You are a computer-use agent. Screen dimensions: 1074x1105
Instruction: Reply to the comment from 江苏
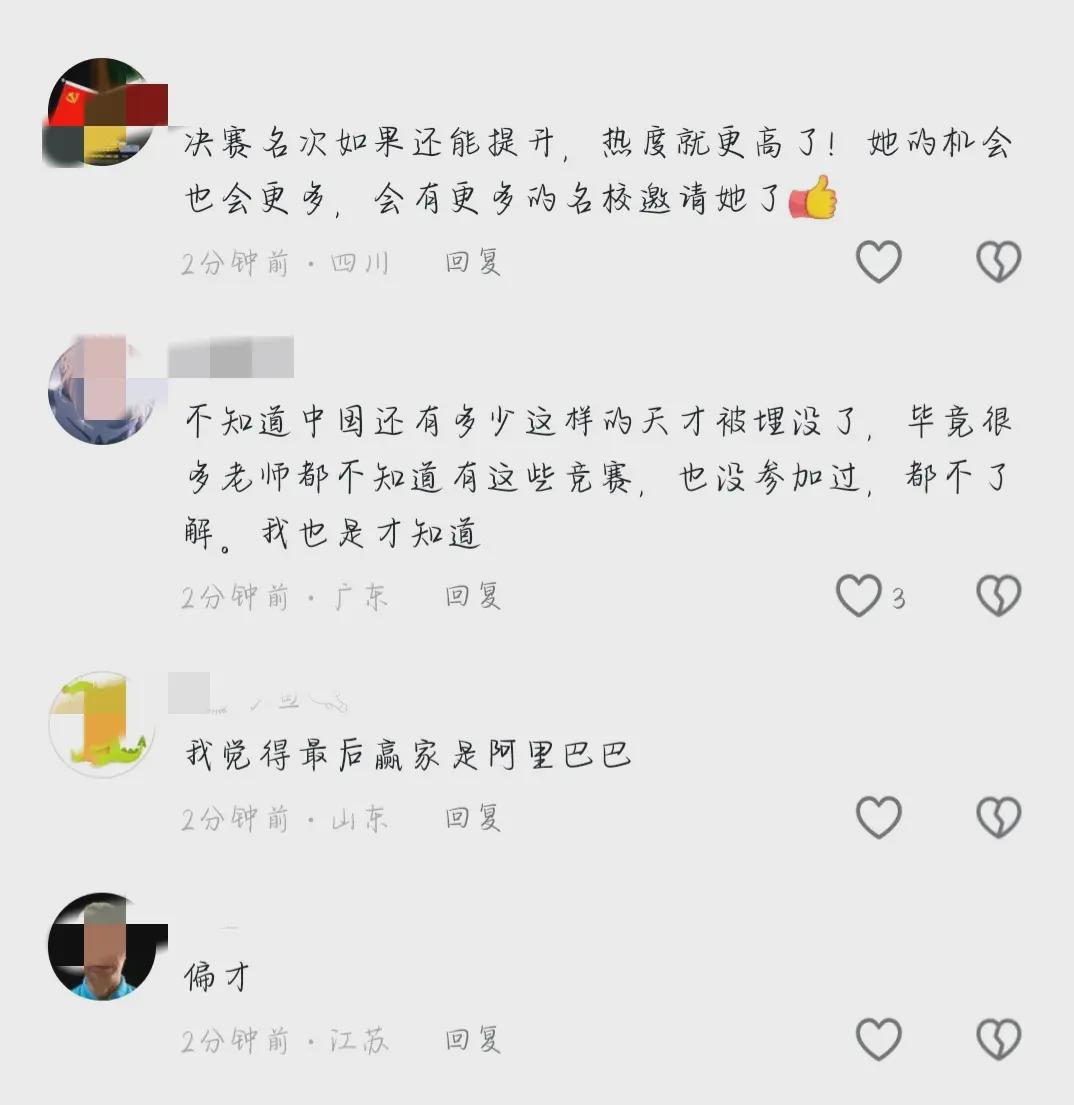(473, 1040)
